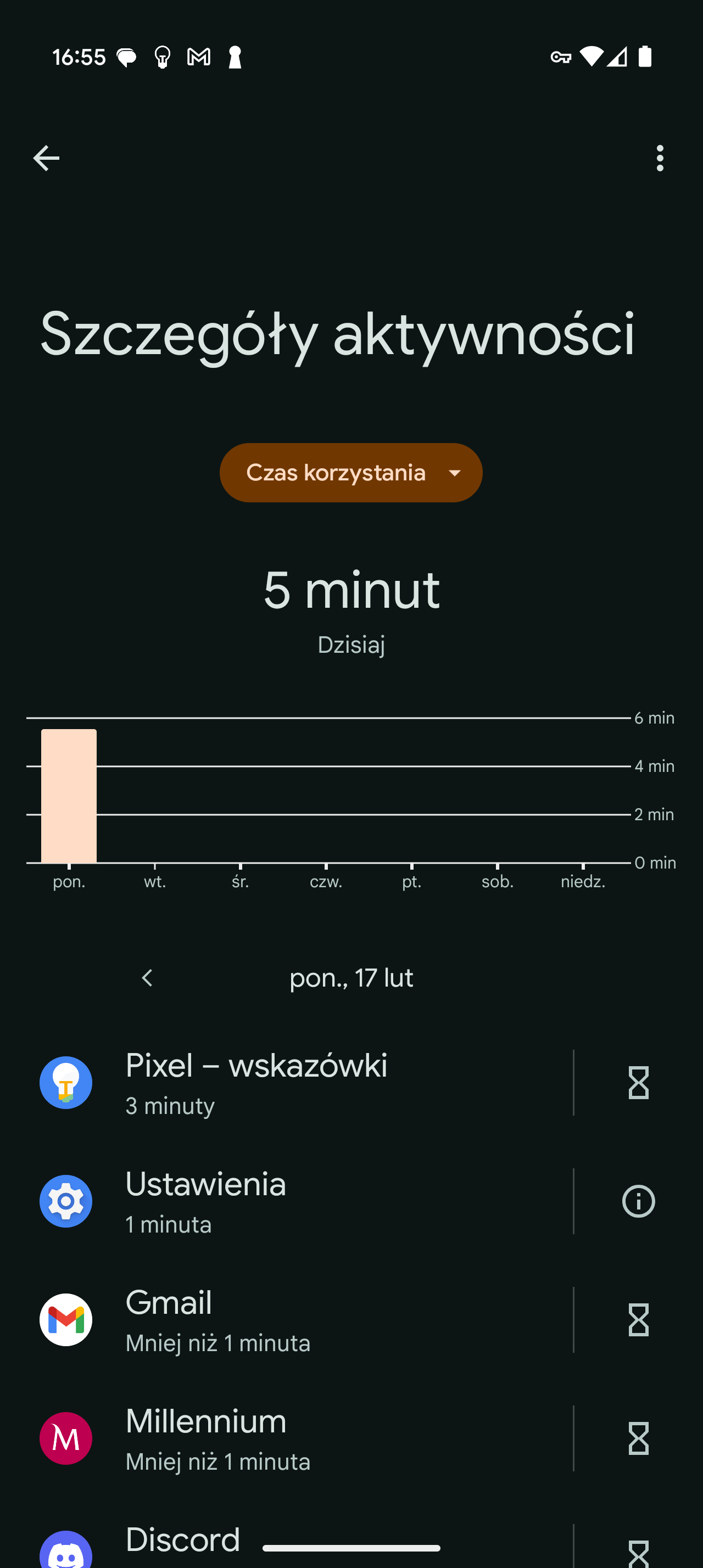This screenshot has height=1568, width=703.
Task: Tap the info icon next to Ustawienia
Action: [x=639, y=1202]
